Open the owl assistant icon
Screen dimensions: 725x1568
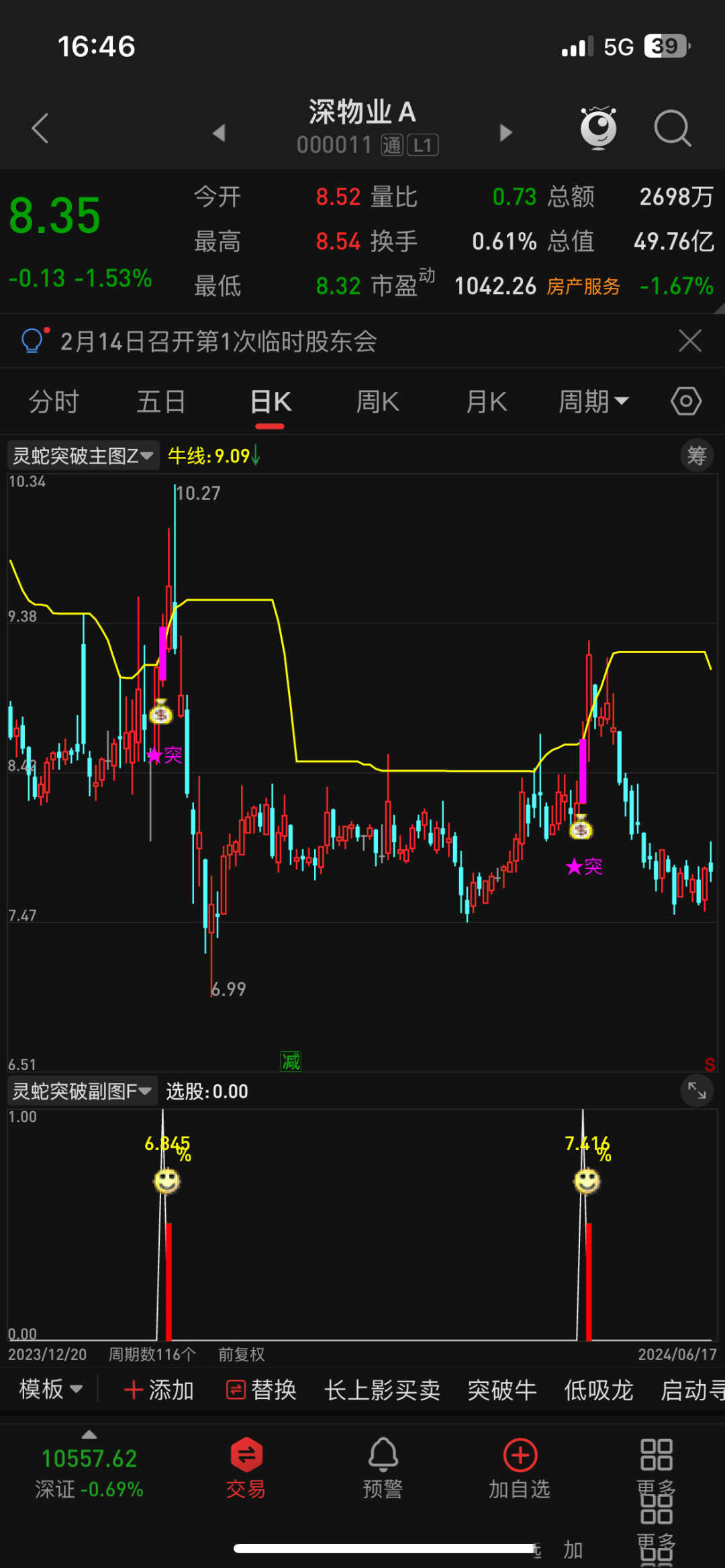(x=598, y=127)
